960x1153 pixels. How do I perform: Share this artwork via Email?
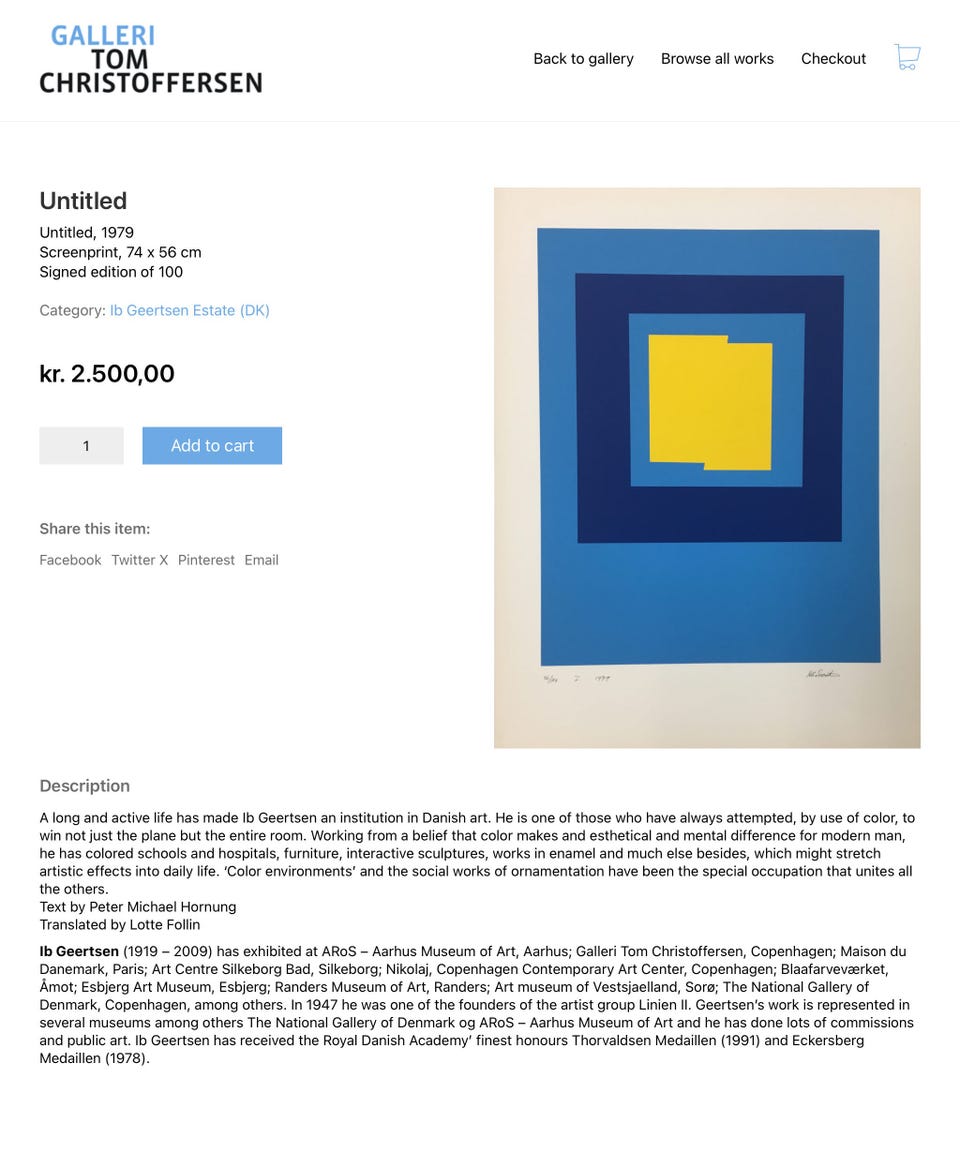tap(261, 560)
